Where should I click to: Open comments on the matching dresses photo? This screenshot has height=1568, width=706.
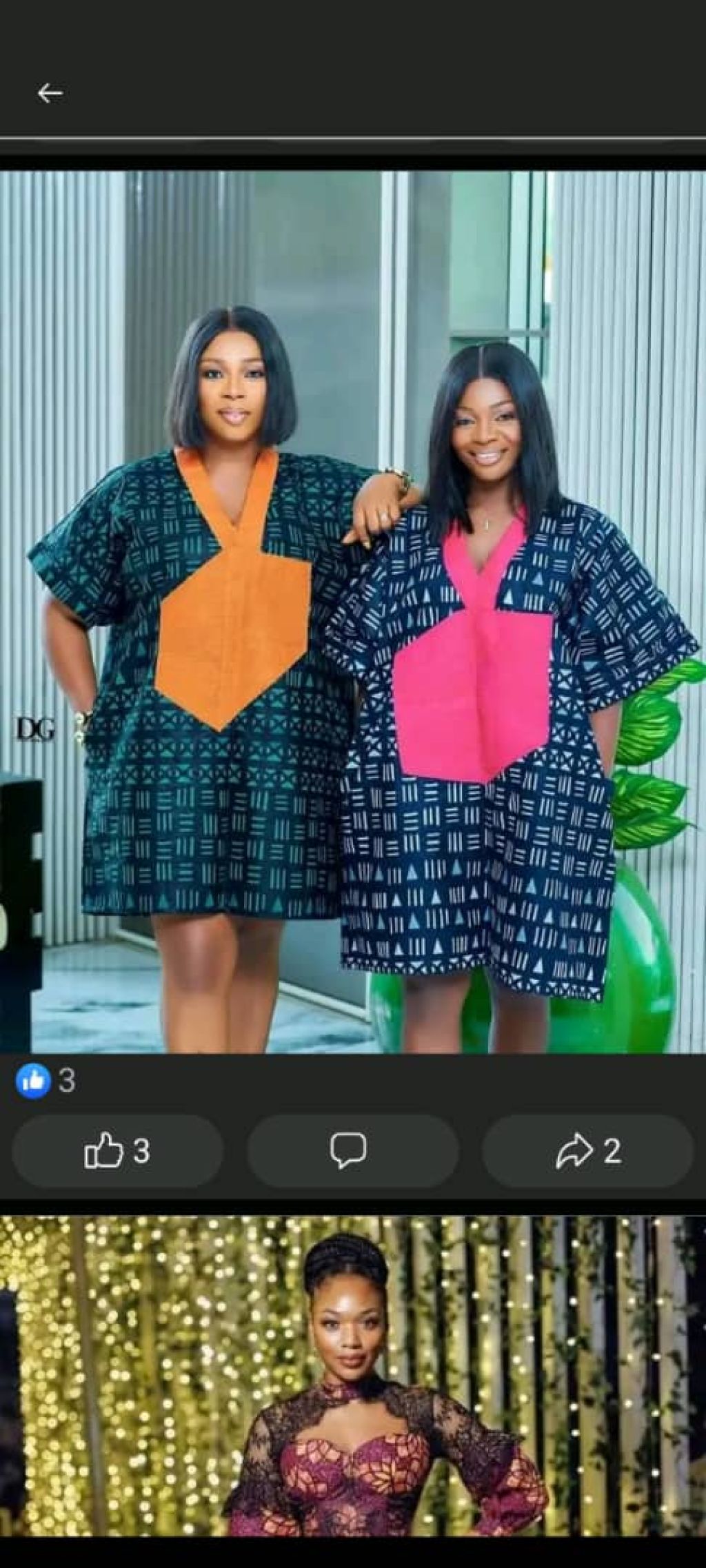pyautogui.click(x=352, y=1151)
